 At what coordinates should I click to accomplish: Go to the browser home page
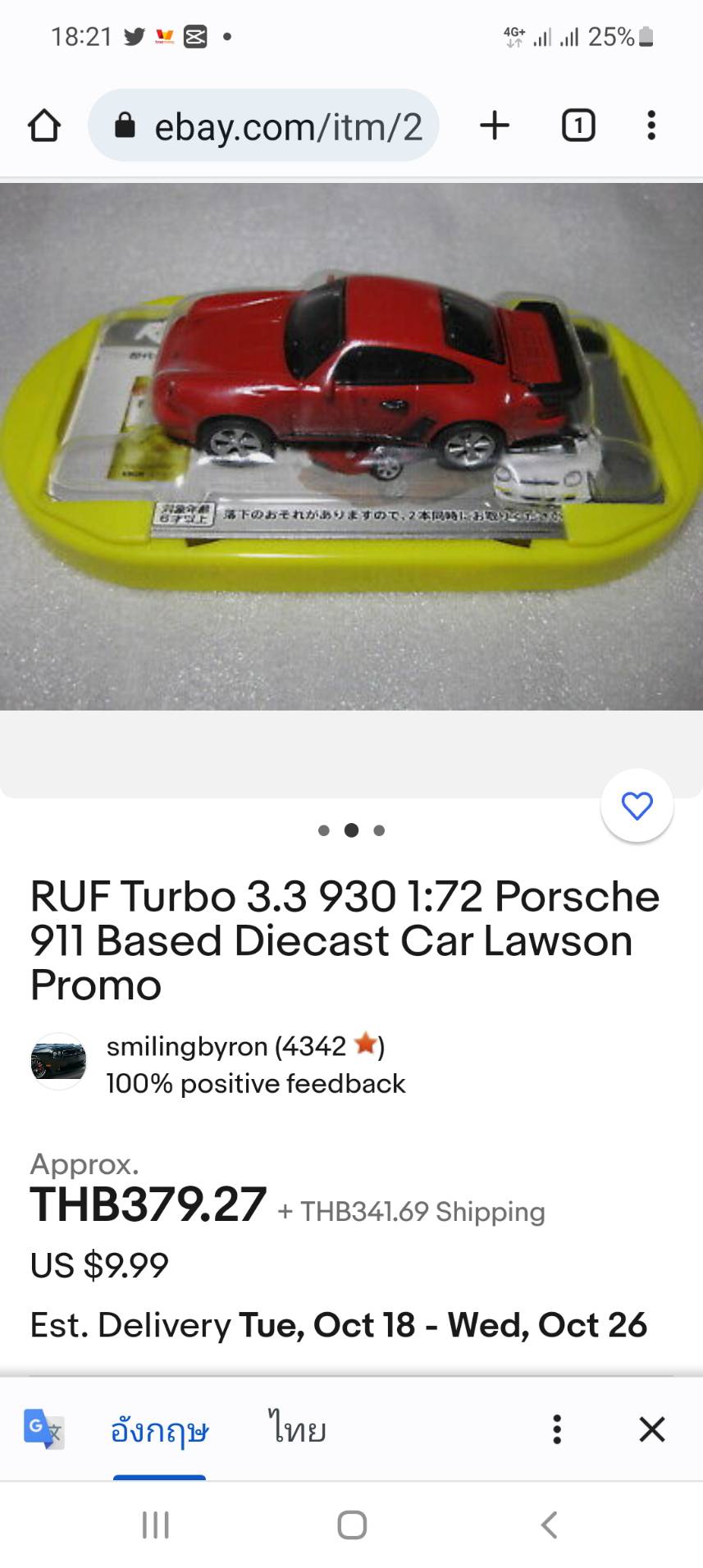(x=44, y=126)
